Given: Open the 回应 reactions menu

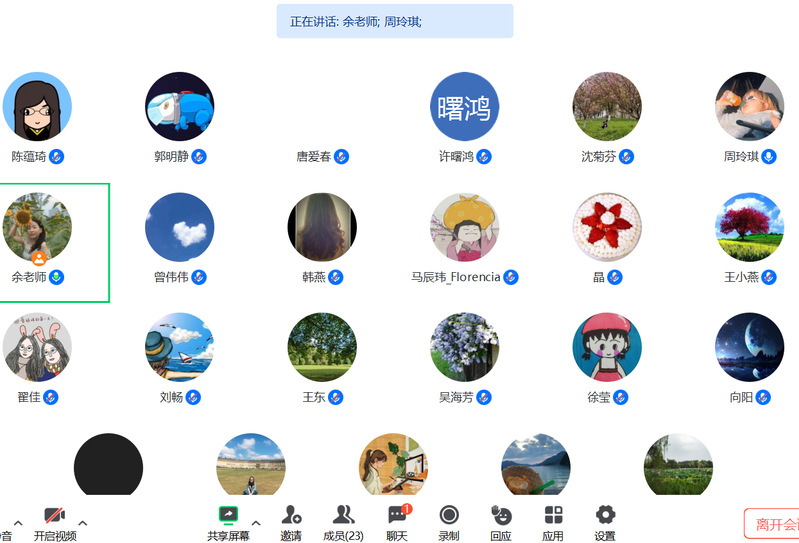Looking at the screenshot, I should point(501,523).
